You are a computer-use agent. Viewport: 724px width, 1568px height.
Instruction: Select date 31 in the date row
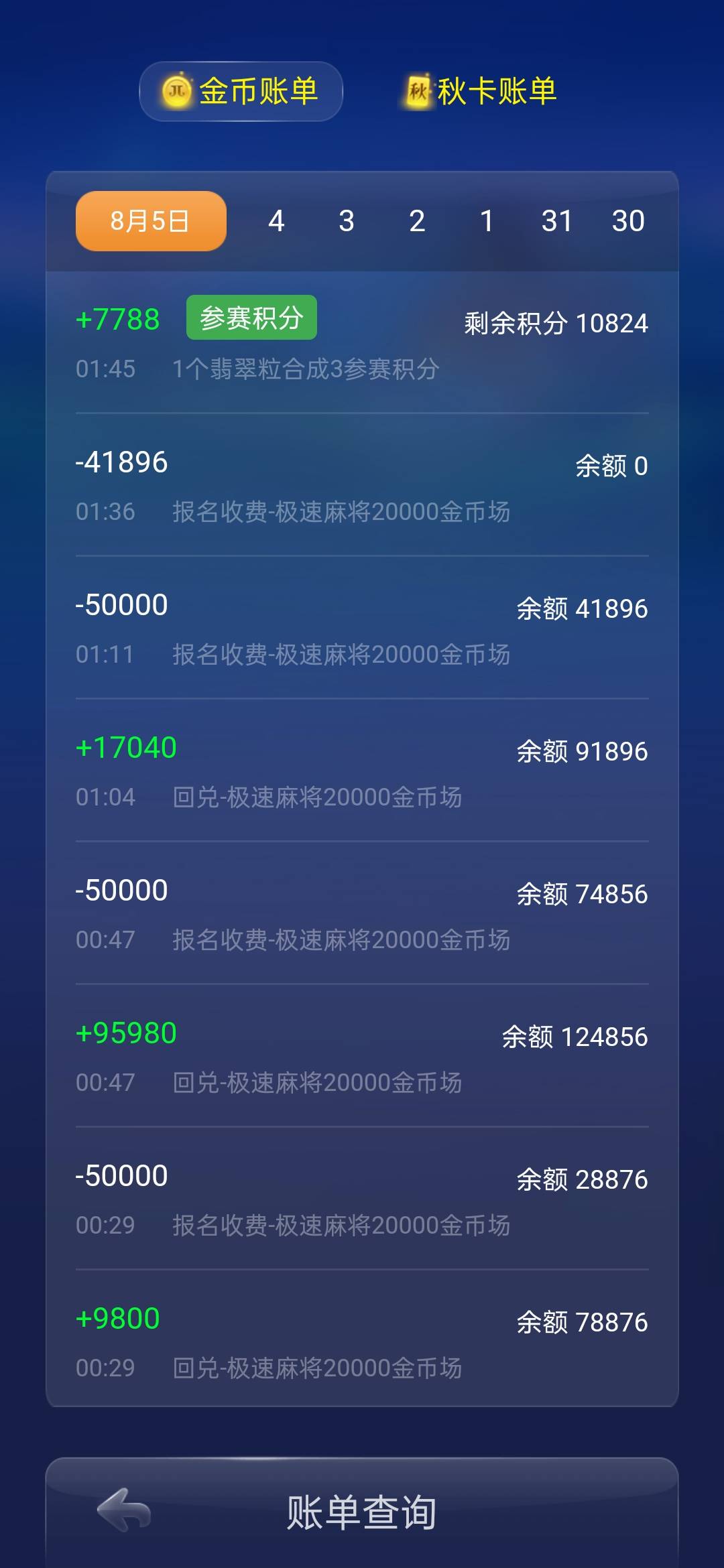coord(558,220)
